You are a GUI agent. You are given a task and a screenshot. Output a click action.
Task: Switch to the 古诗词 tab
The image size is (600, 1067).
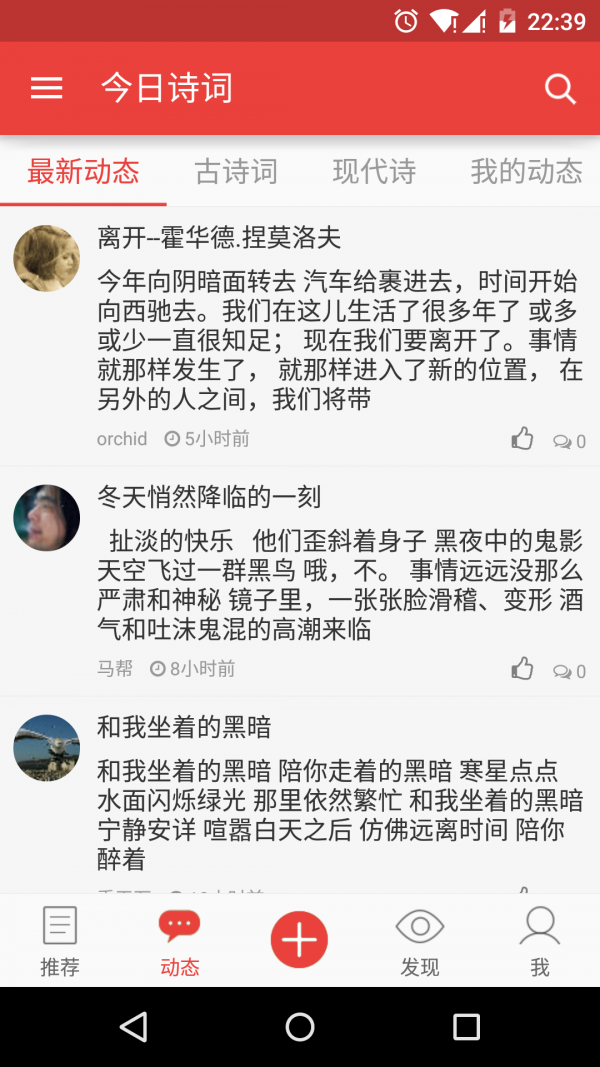tap(236, 172)
